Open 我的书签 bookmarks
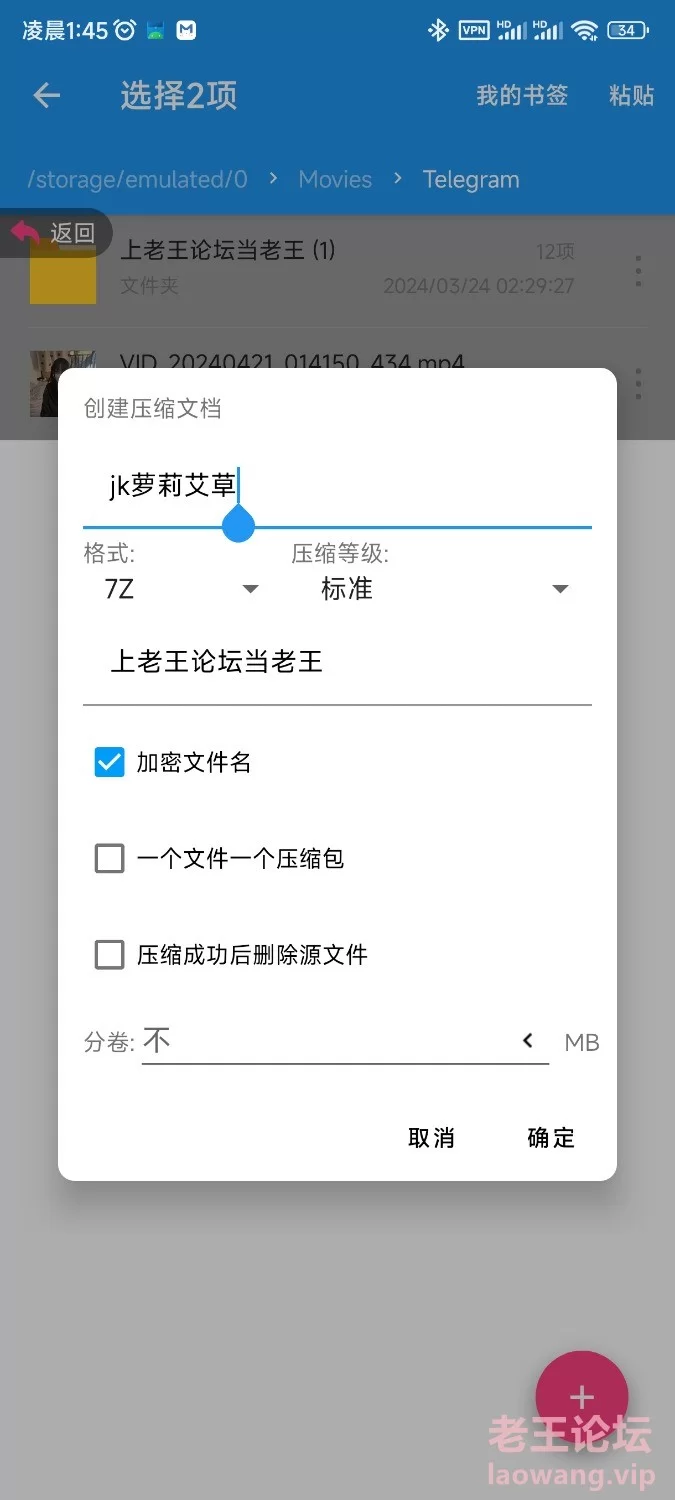Screen dimensions: 675x1500 pyautogui.click(x=521, y=96)
